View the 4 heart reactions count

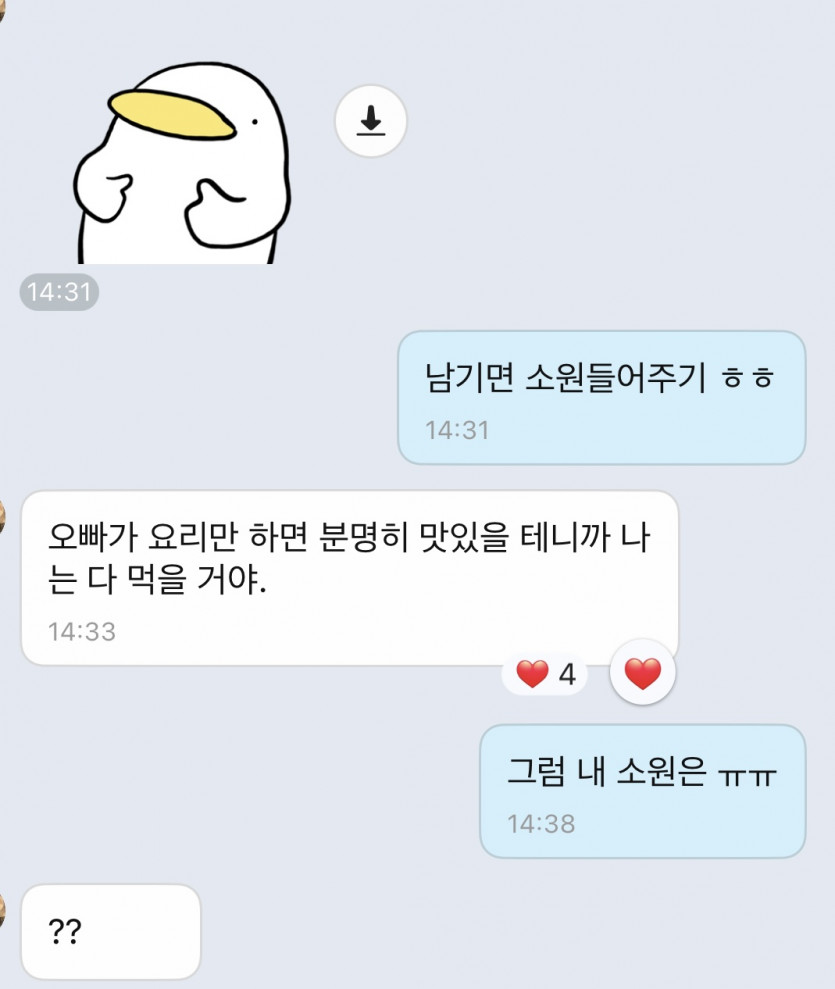click(546, 675)
